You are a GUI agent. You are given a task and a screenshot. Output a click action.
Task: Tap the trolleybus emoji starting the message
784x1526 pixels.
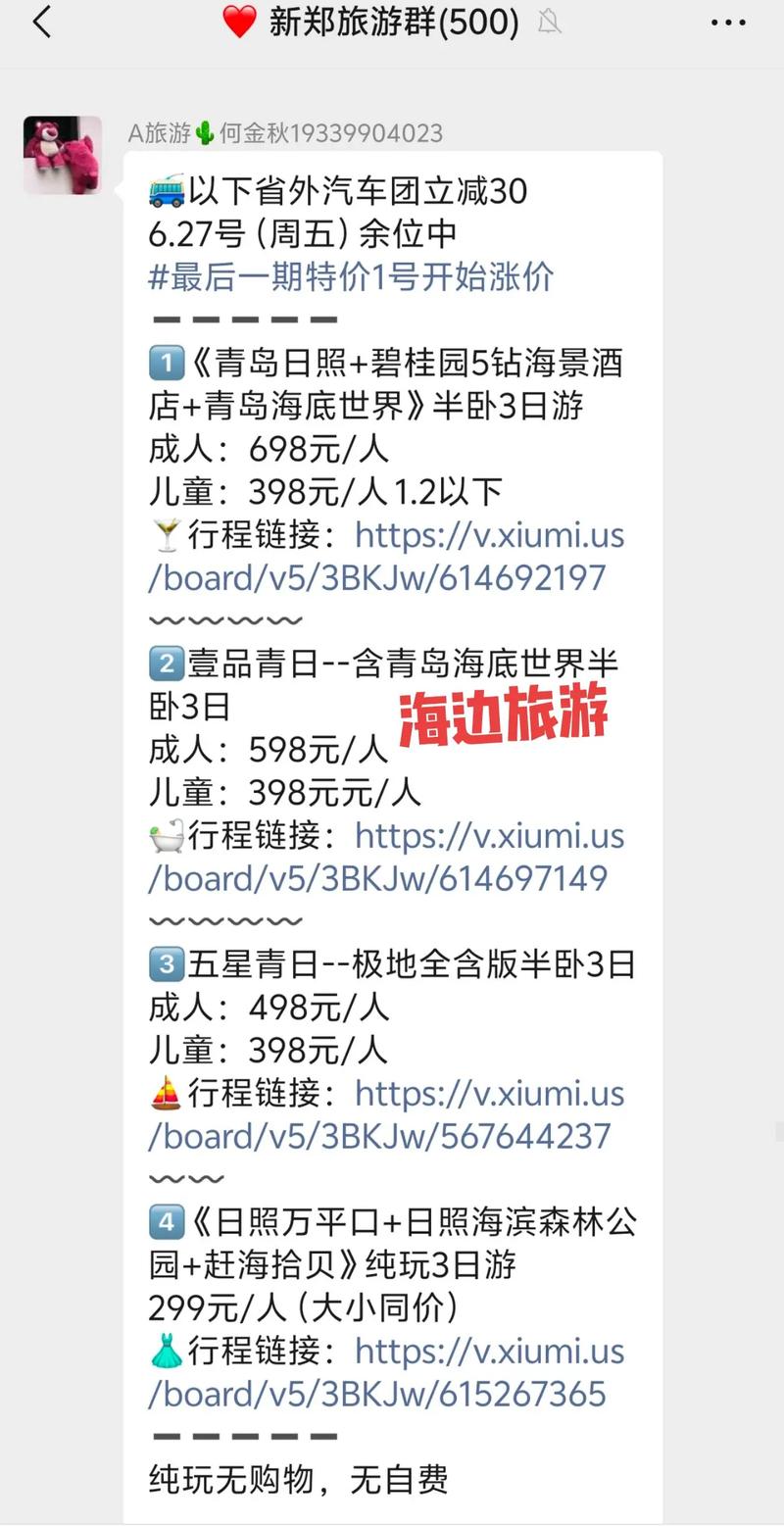pyautogui.click(x=167, y=190)
